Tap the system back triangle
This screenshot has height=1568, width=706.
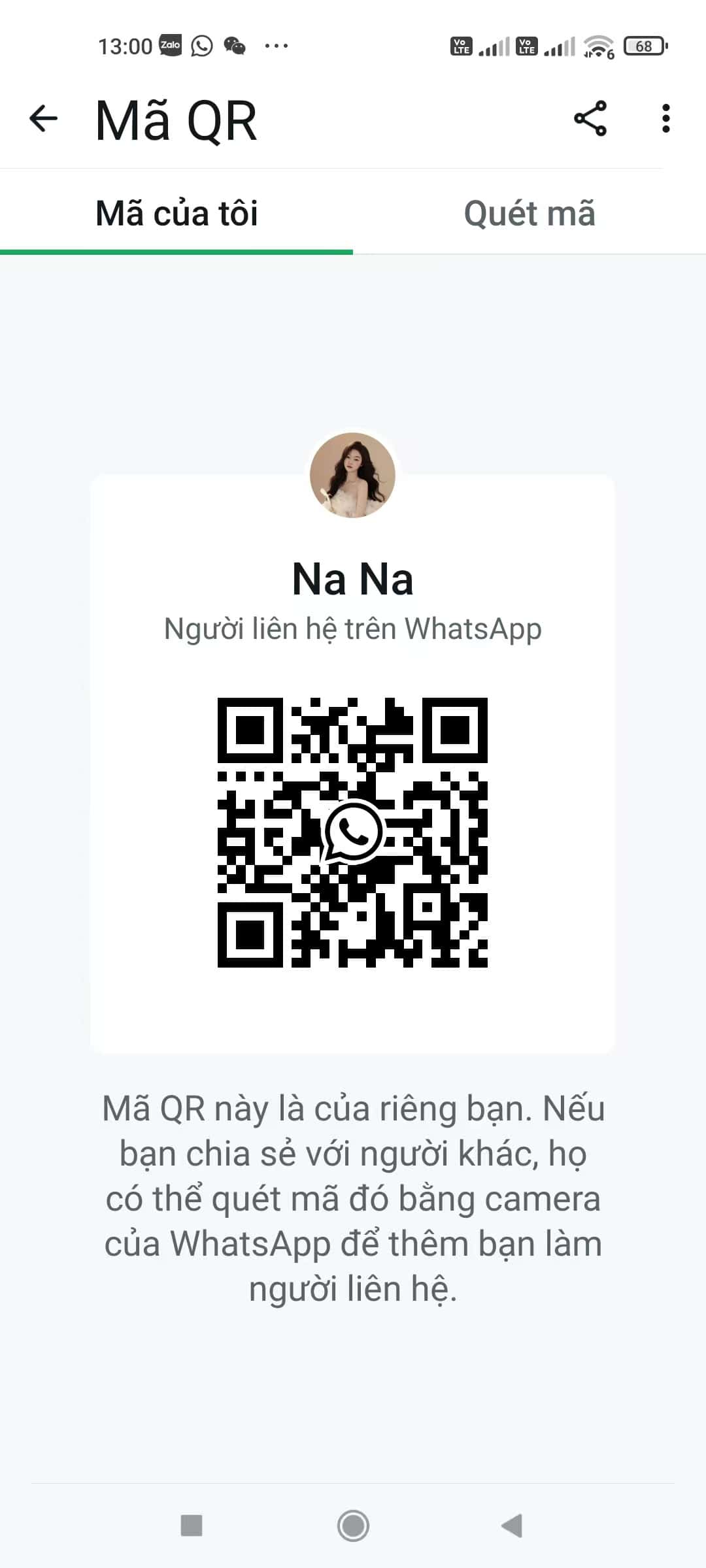point(513,1526)
